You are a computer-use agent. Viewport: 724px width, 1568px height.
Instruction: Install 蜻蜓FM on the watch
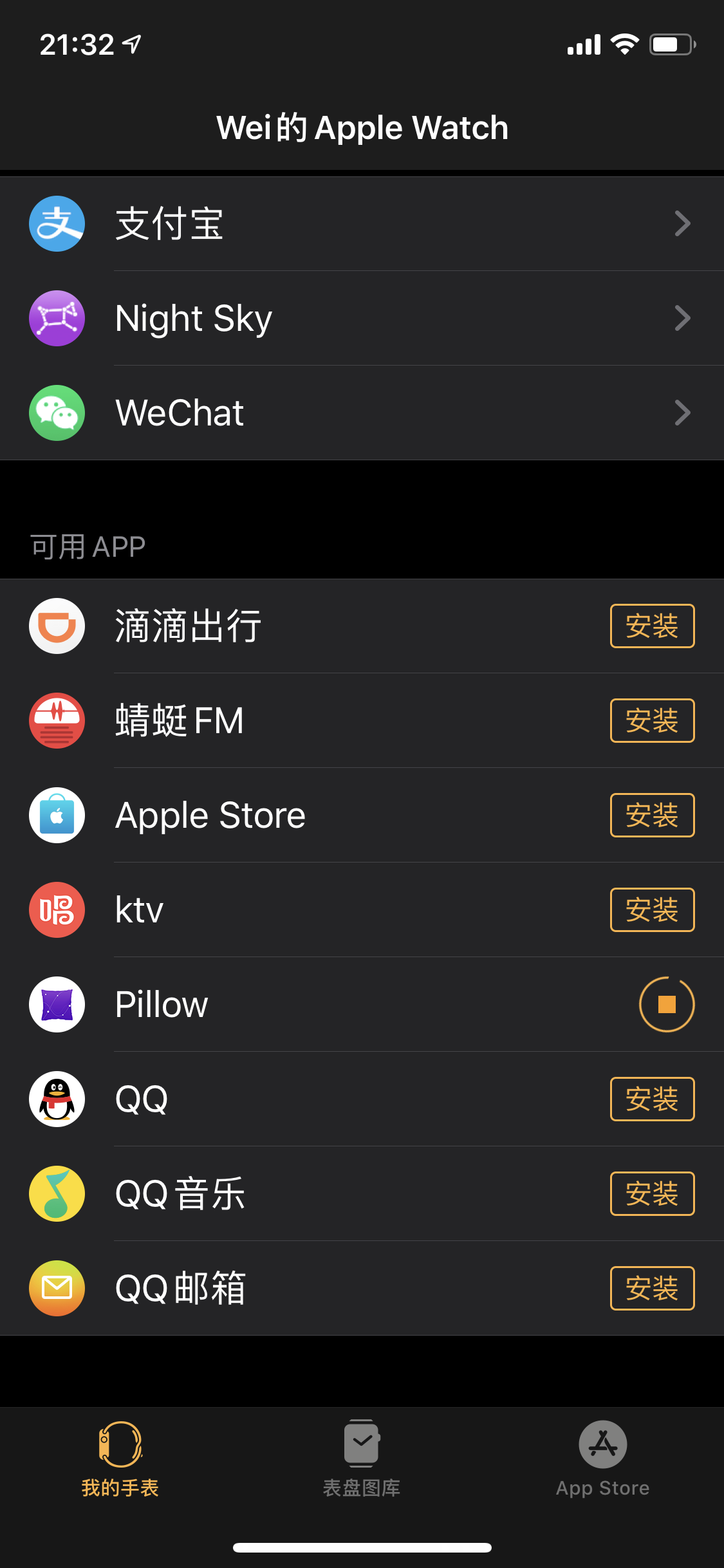click(x=651, y=720)
